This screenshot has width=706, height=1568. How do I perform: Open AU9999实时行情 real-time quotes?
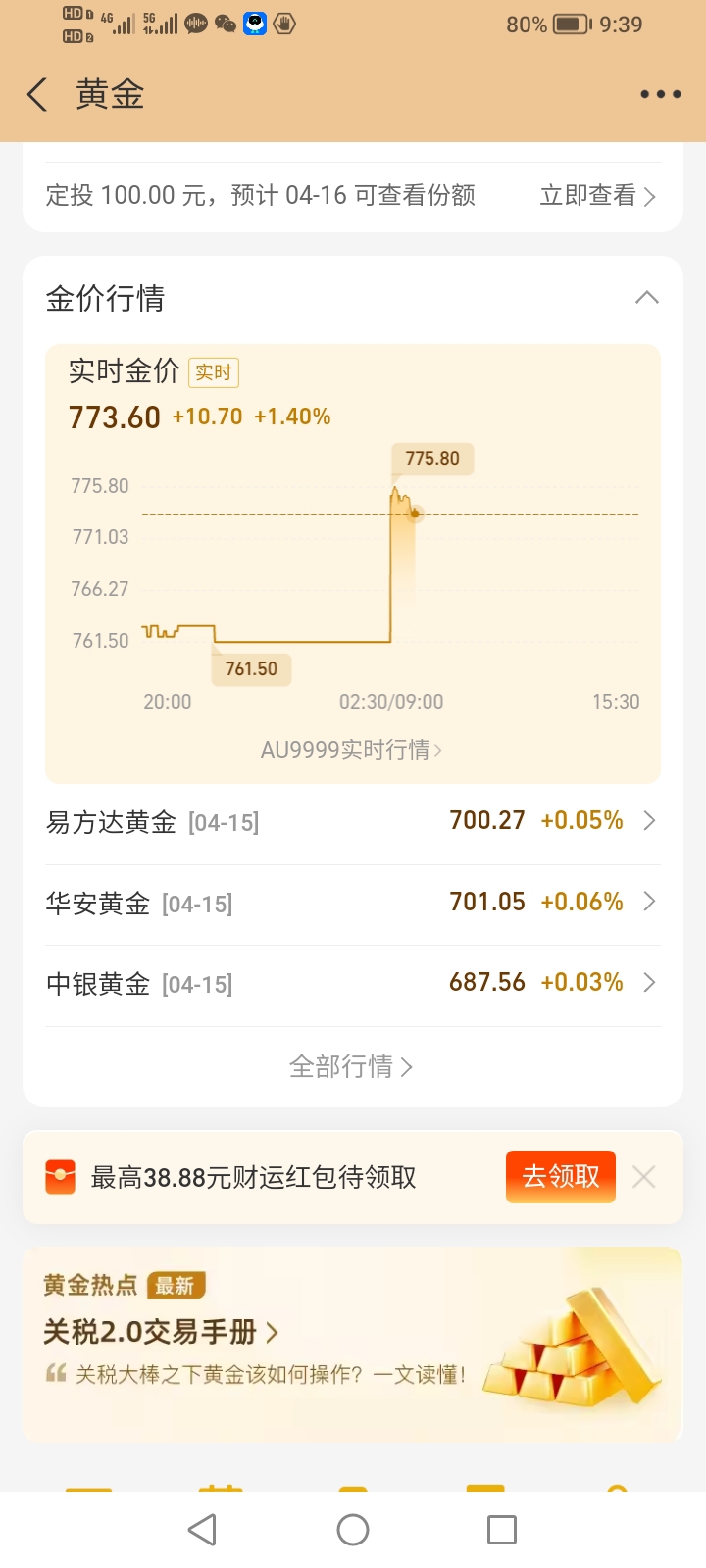point(353,749)
